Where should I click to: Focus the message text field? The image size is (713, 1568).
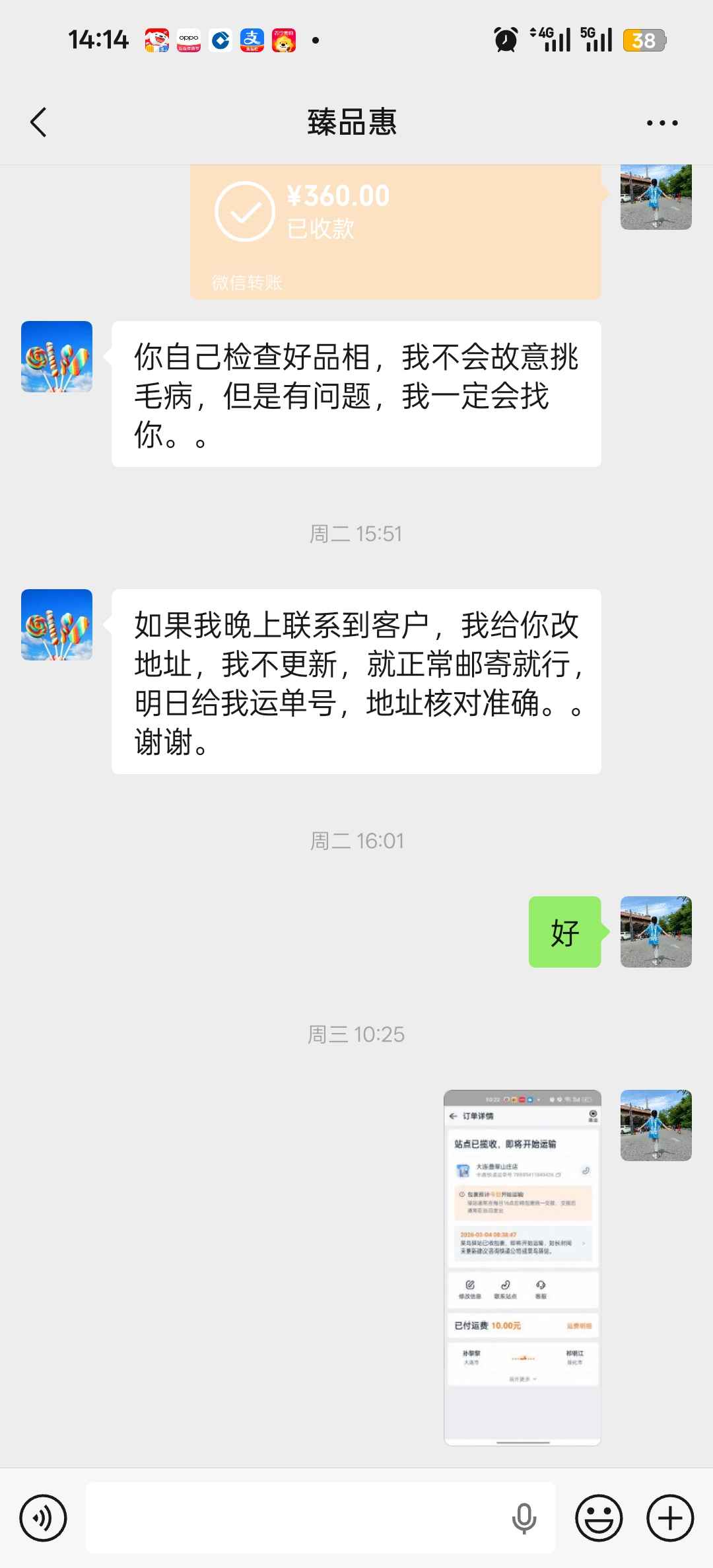[x=297, y=1518]
